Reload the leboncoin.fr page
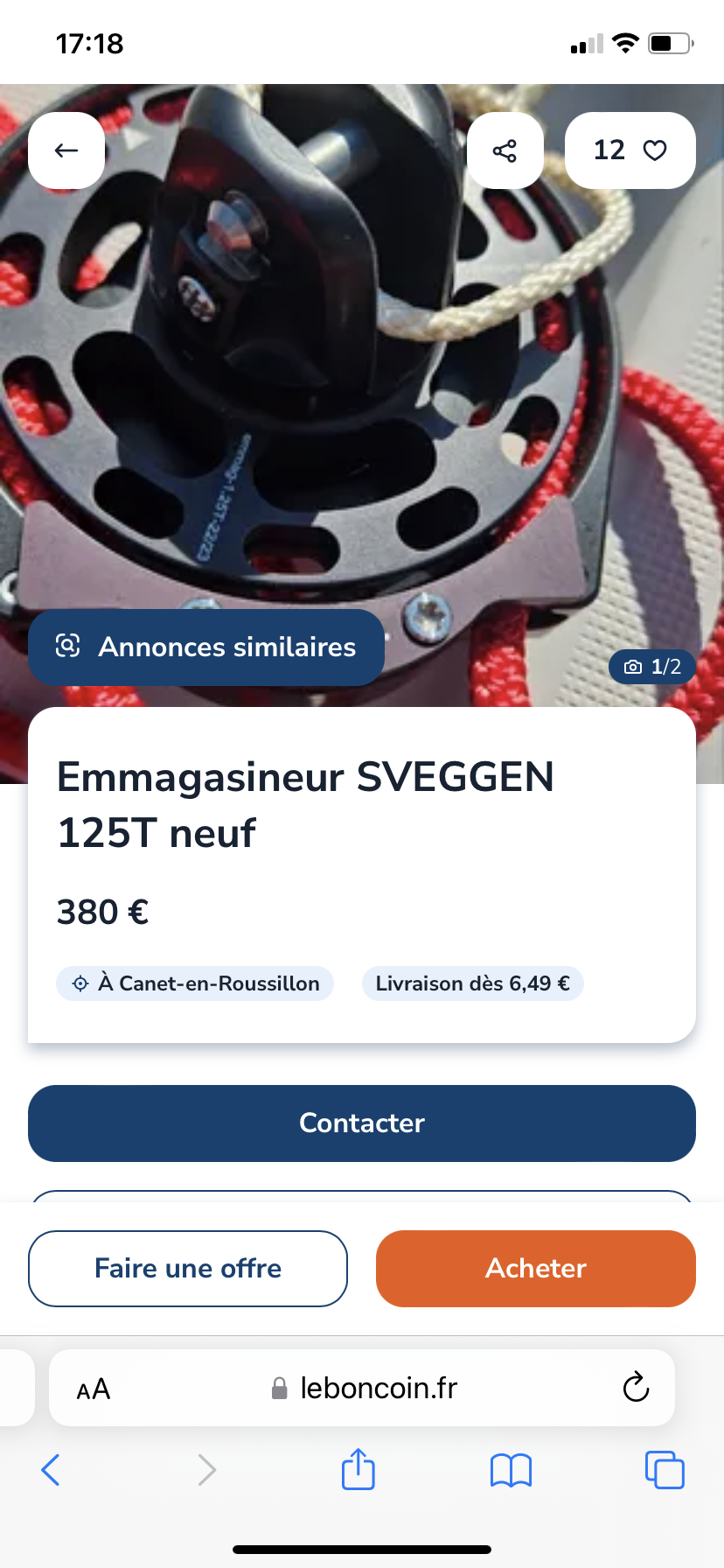 [636, 1387]
